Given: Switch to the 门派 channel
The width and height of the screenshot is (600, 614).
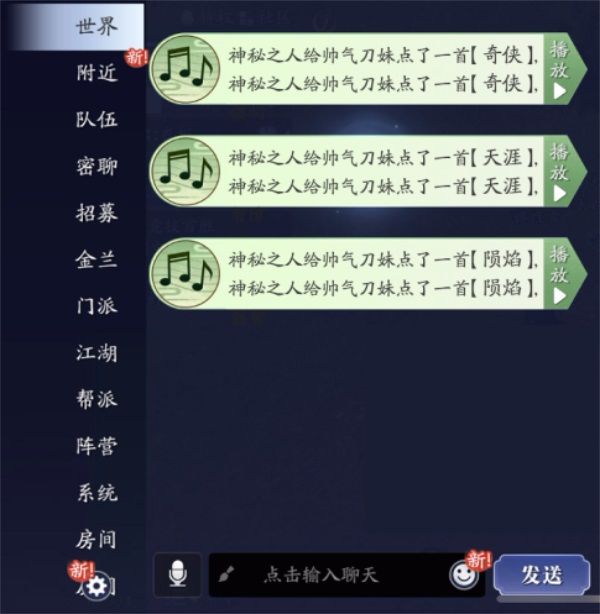Looking at the screenshot, I should coord(96,306).
